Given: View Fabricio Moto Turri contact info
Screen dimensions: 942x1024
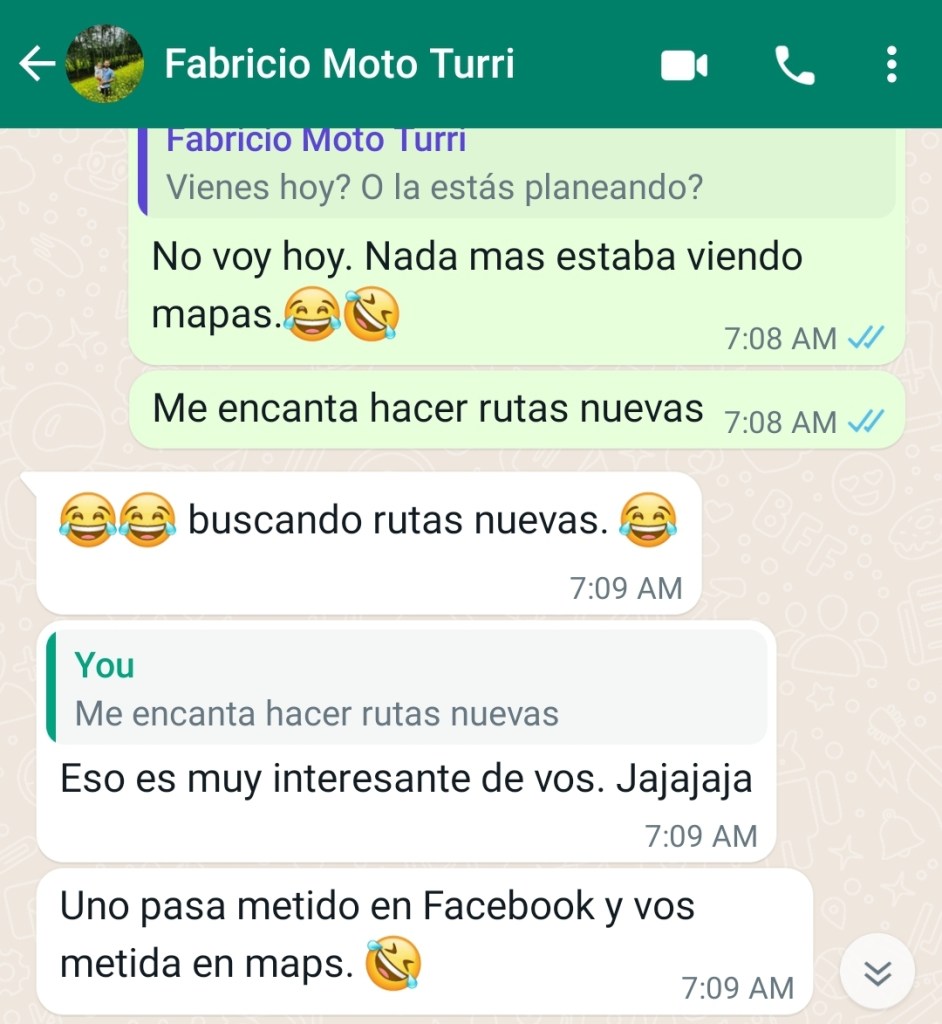Looking at the screenshot, I should (x=340, y=65).
